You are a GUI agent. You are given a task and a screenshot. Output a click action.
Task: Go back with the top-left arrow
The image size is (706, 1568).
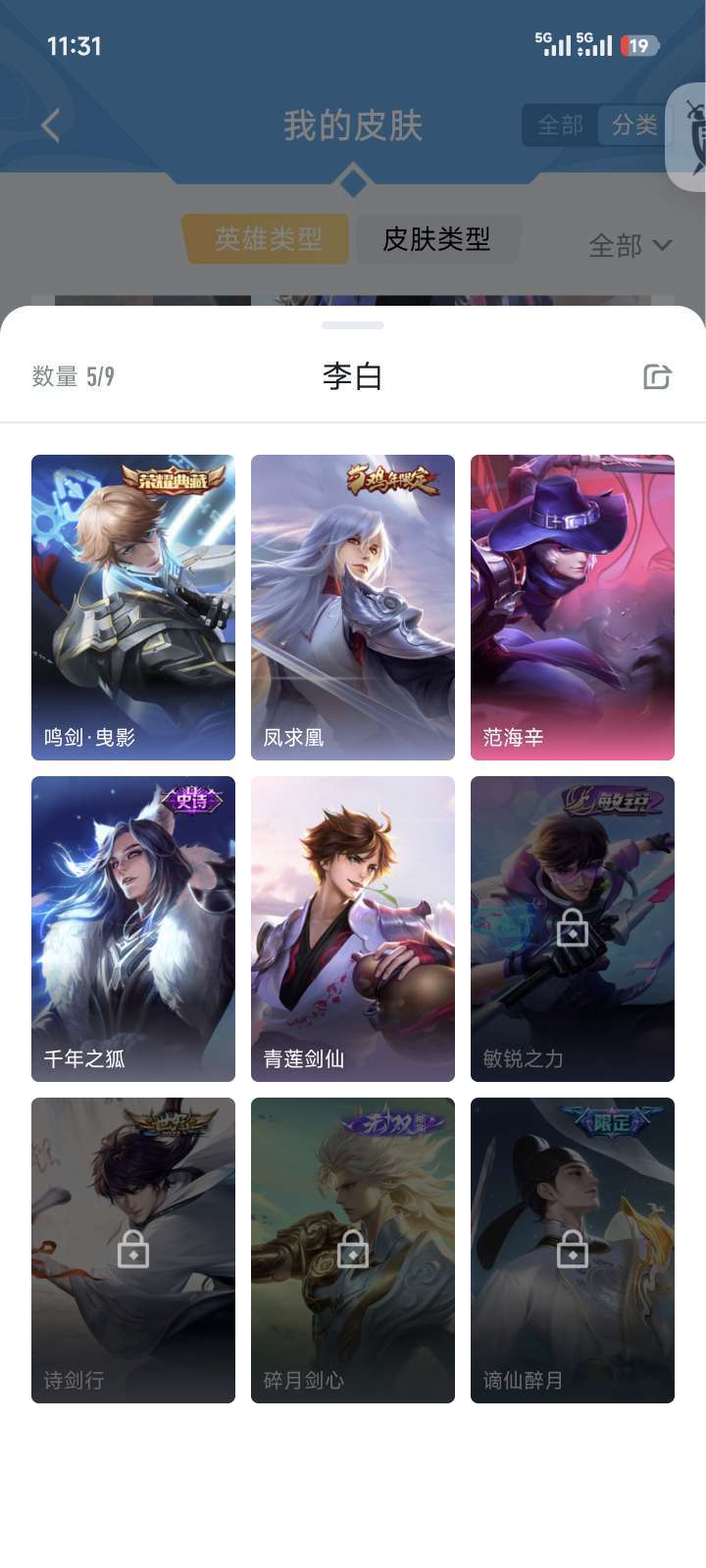pos(51,125)
